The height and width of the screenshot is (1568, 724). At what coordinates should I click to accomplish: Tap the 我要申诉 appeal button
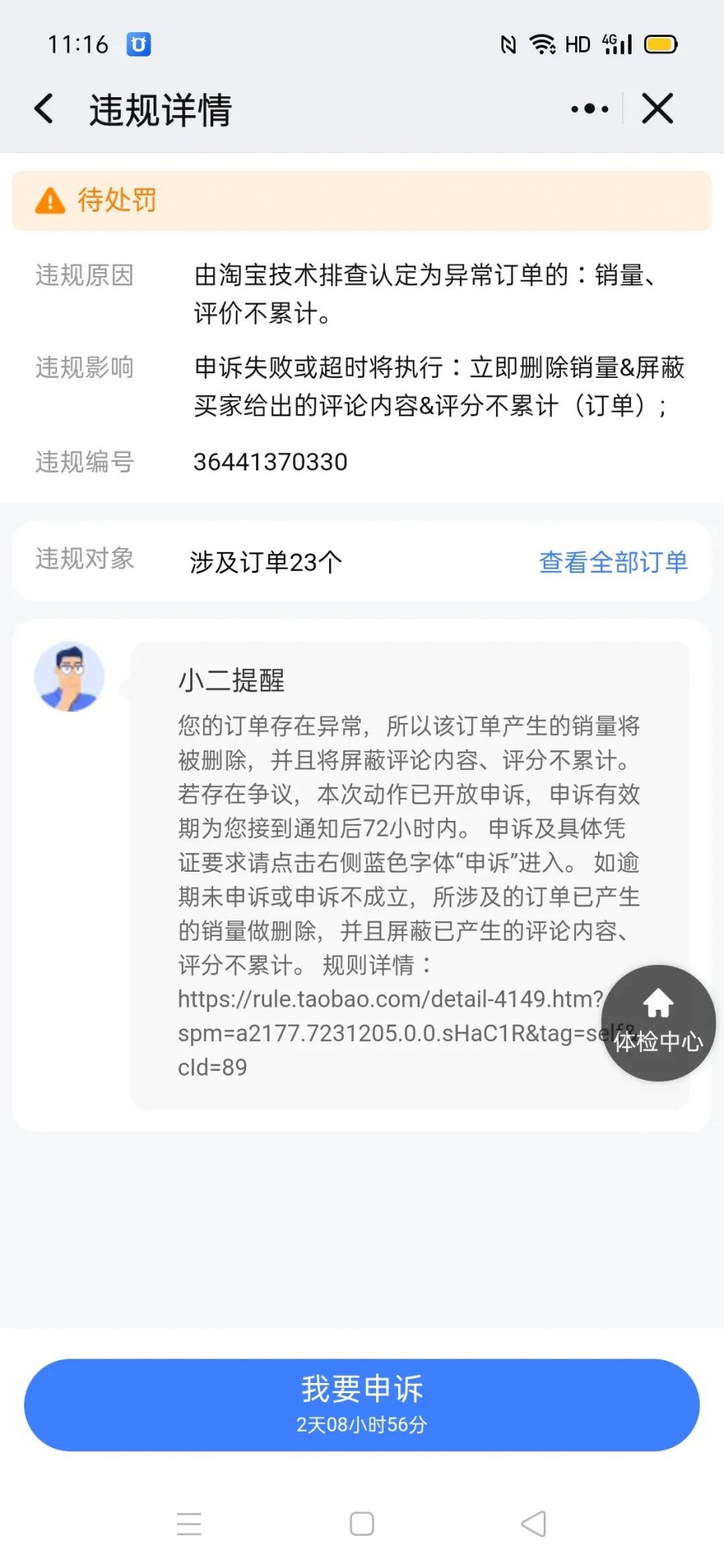tap(361, 1404)
